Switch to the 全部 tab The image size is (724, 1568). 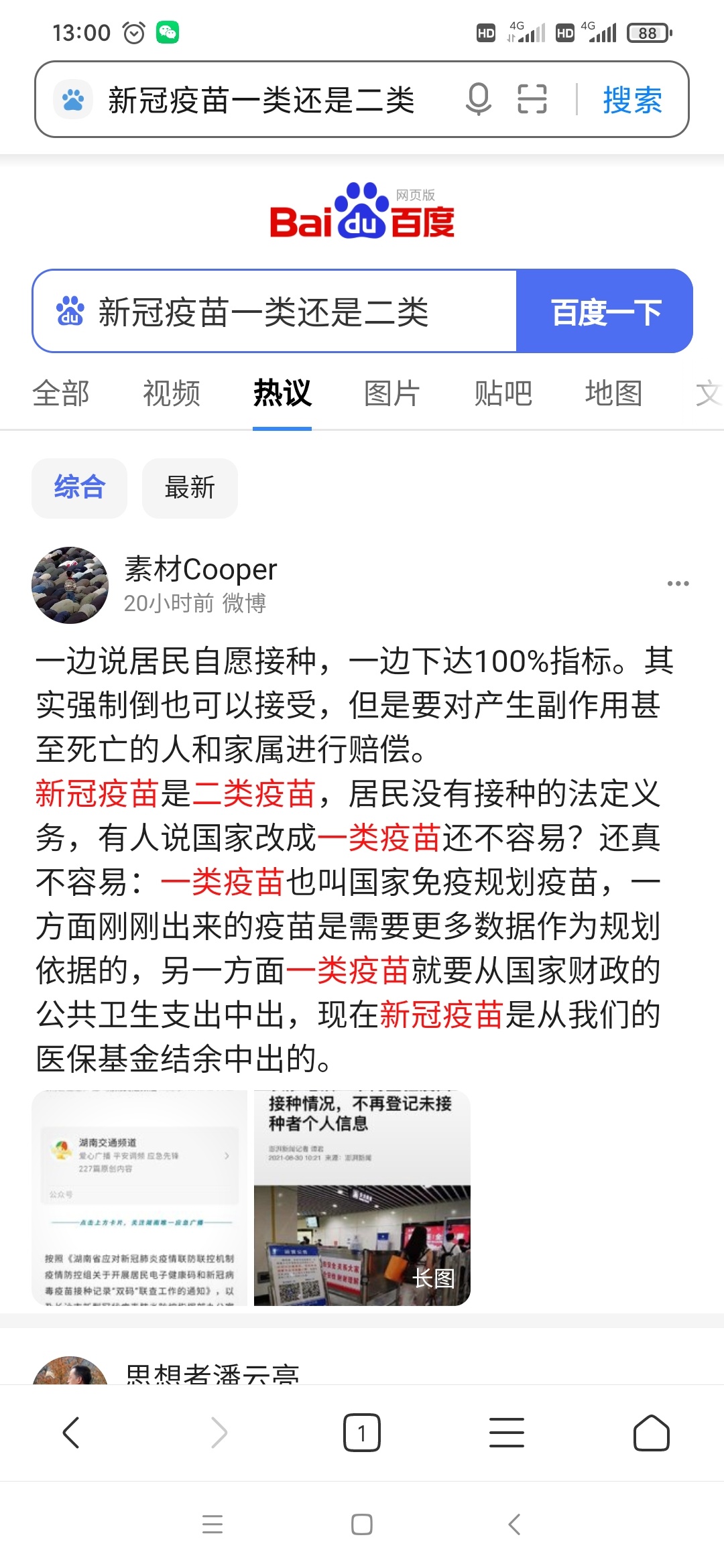click(x=61, y=393)
